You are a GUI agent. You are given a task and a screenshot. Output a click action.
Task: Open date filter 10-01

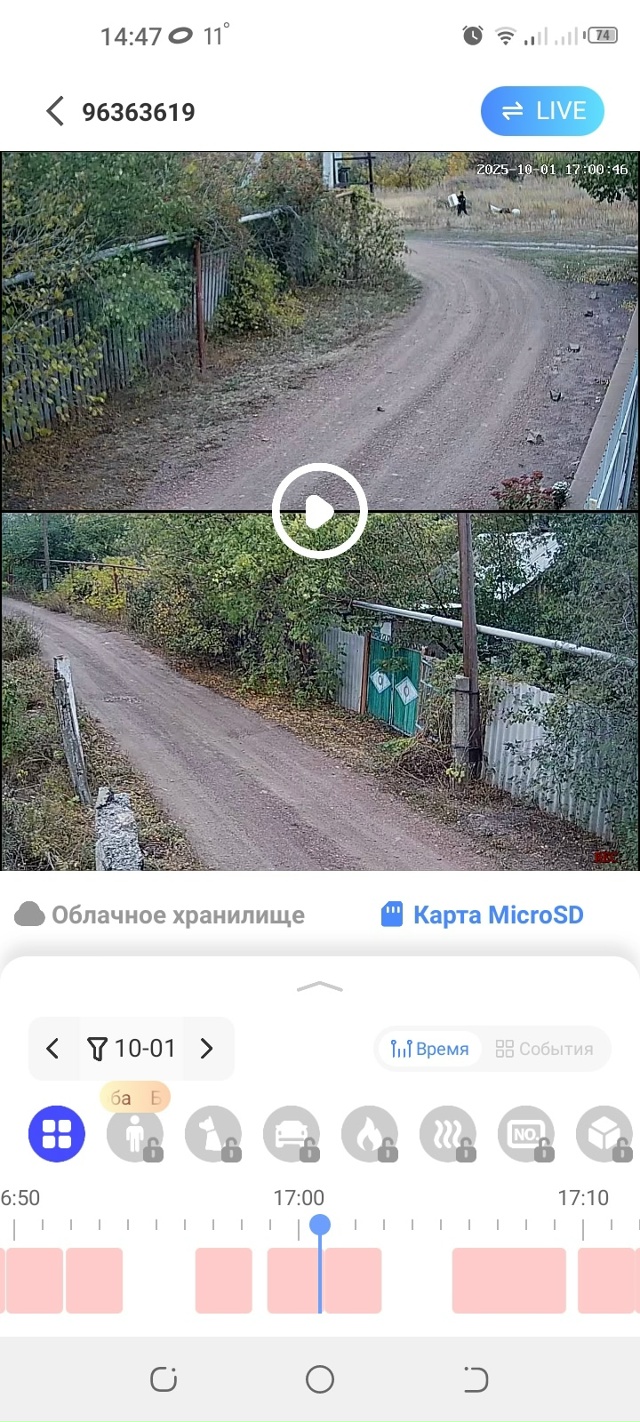(x=132, y=1048)
